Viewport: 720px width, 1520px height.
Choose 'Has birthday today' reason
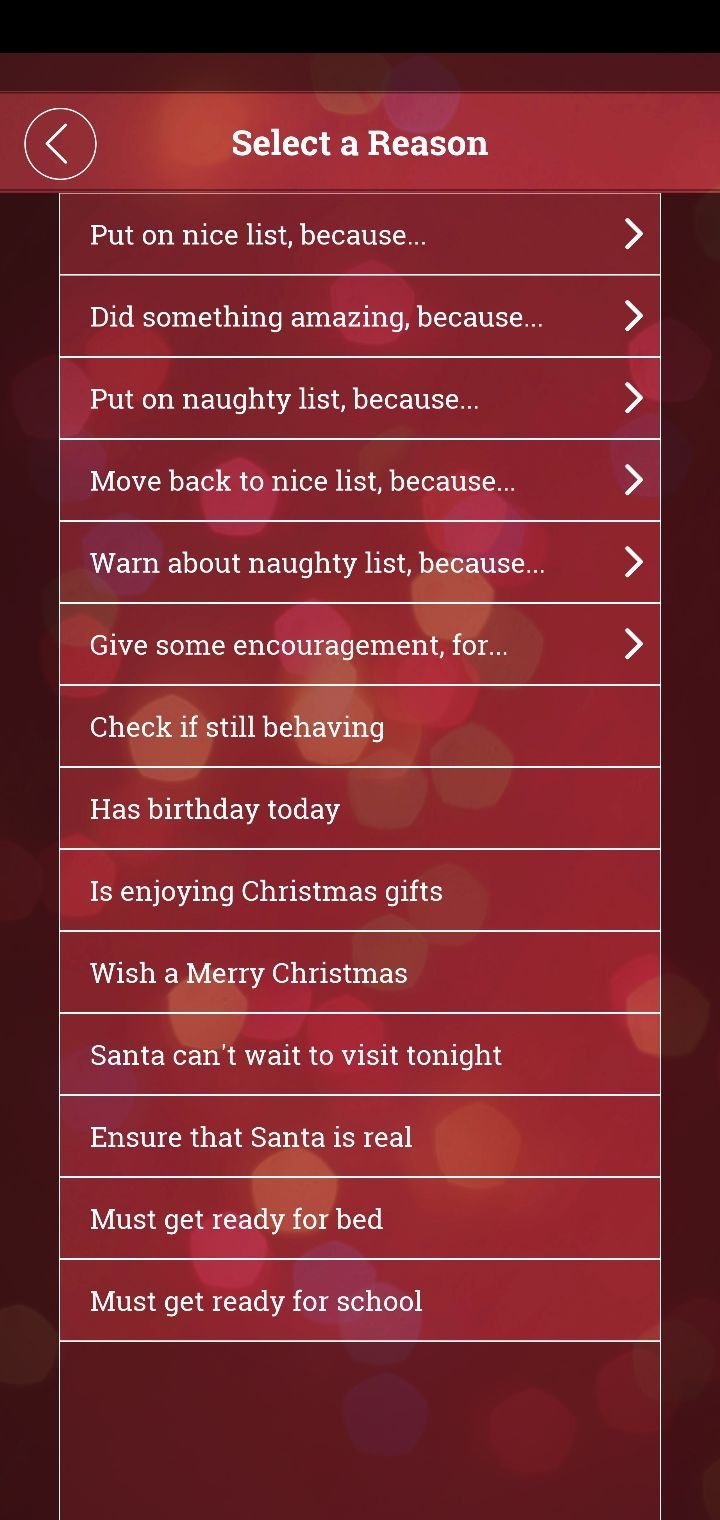pyautogui.click(x=360, y=809)
